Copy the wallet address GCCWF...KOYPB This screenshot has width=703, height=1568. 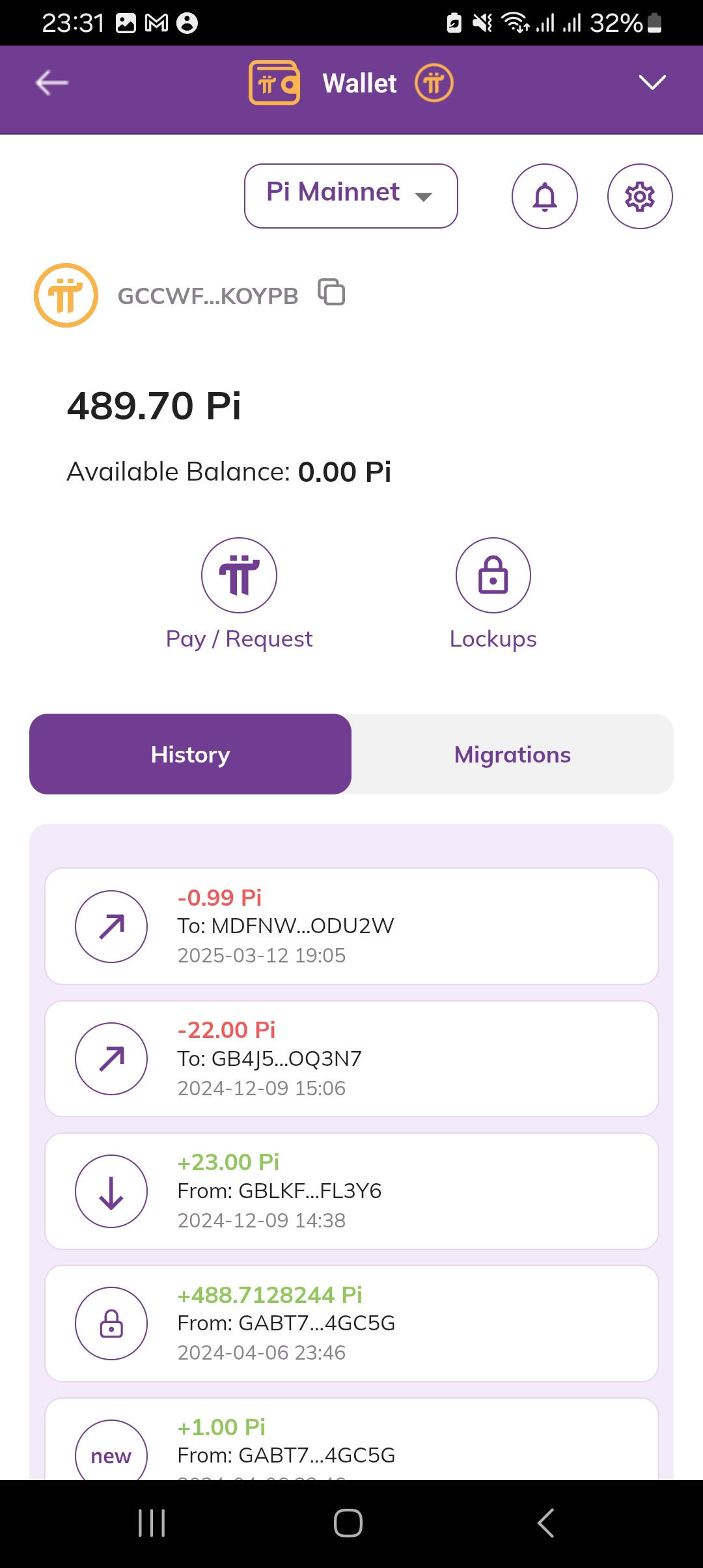pyautogui.click(x=331, y=292)
